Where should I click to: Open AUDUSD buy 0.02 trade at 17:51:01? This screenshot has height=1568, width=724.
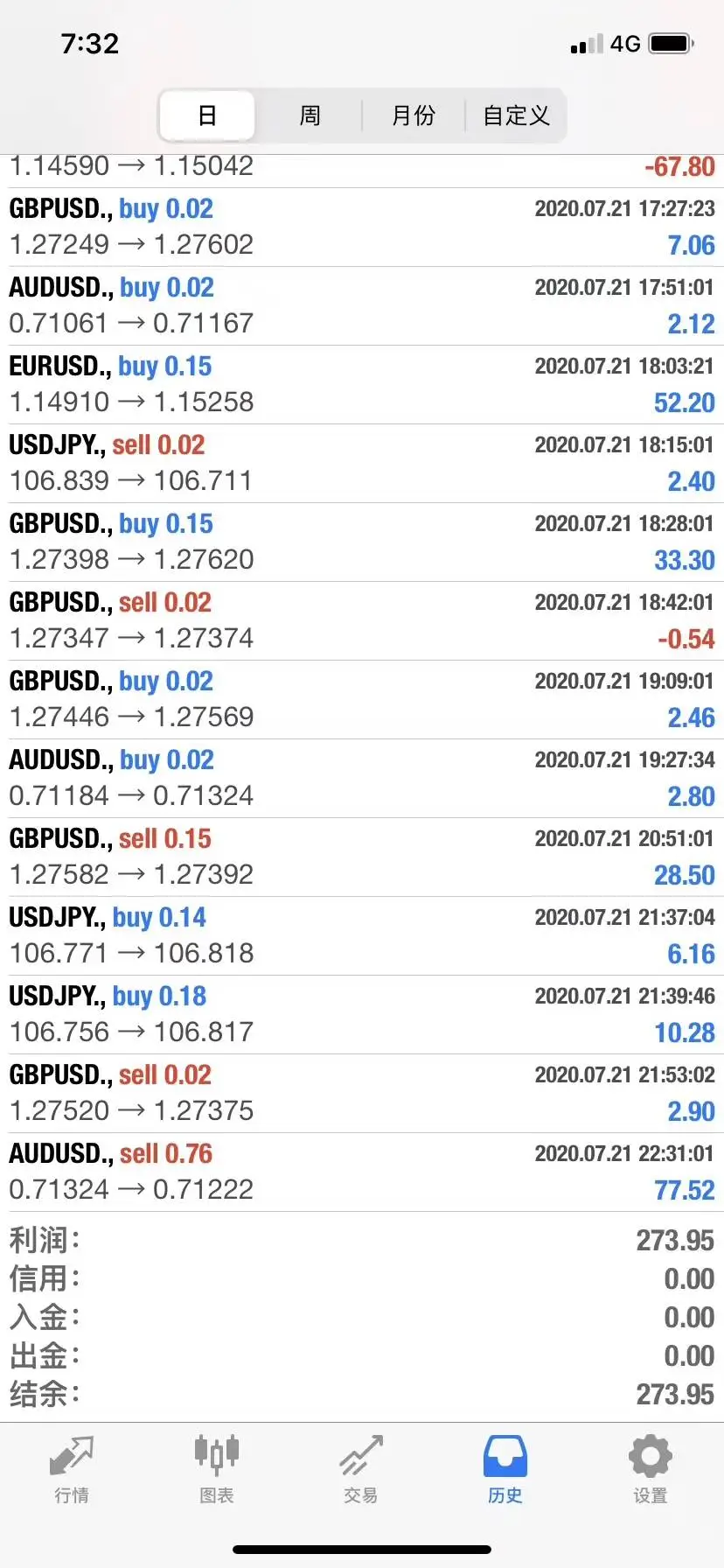(362, 306)
